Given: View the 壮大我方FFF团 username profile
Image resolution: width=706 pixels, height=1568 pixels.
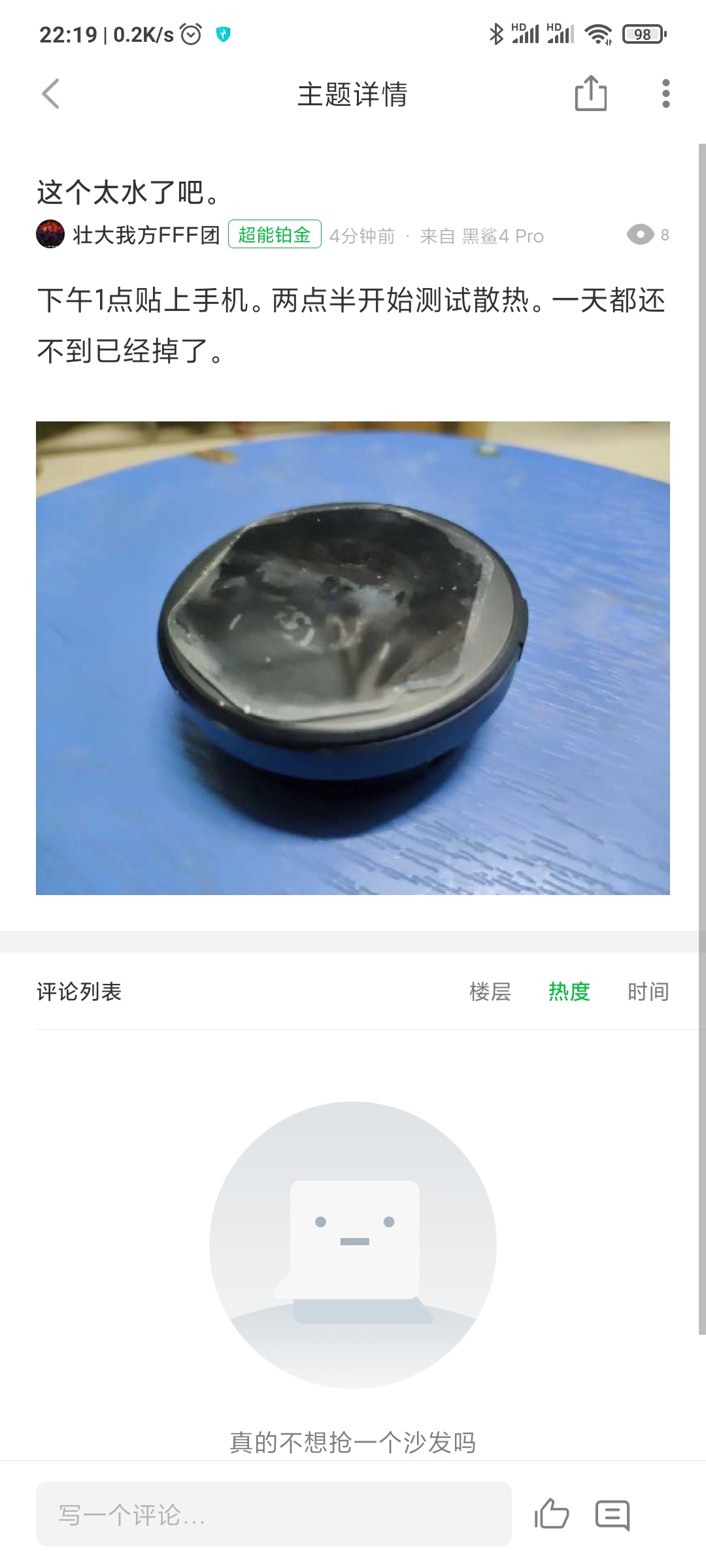Looking at the screenshot, I should click(146, 235).
